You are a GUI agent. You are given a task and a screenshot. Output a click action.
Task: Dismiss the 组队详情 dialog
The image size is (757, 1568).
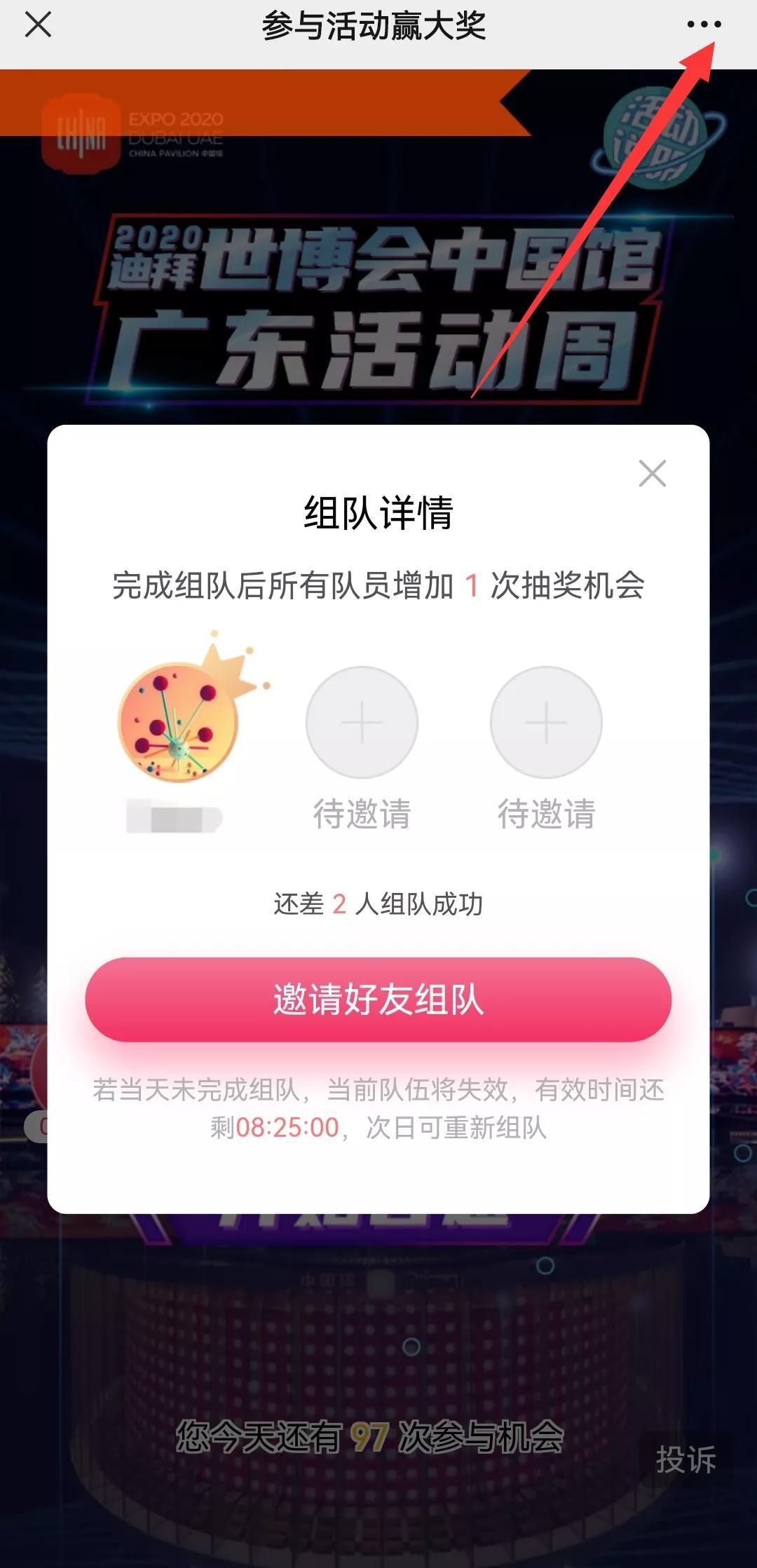652,474
